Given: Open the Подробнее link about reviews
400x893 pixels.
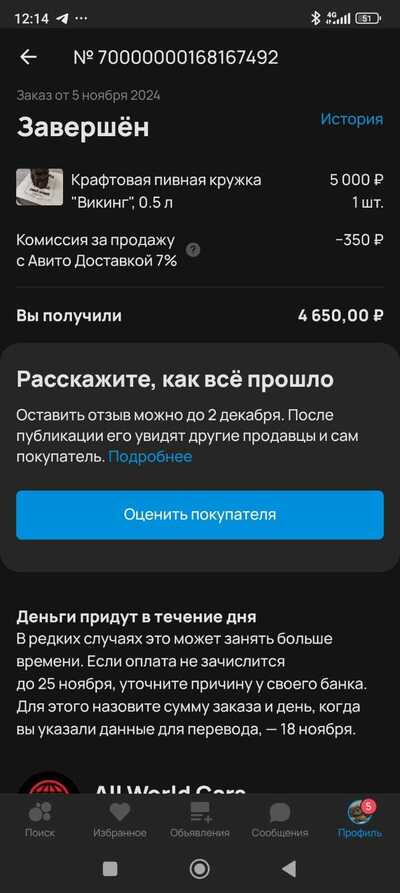Looking at the screenshot, I should pyautogui.click(x=150, y=457).
